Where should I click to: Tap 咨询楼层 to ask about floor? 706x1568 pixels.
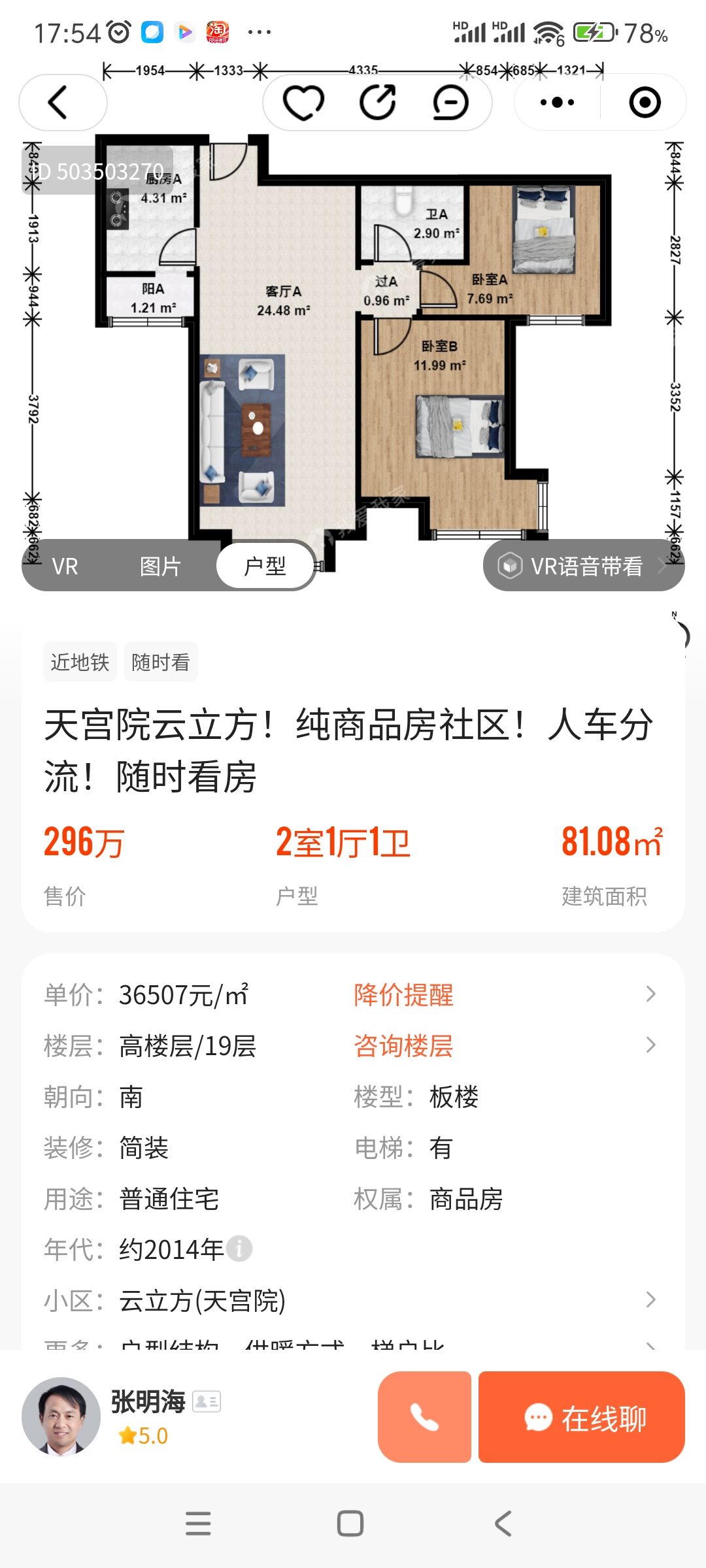point(403,1046)
